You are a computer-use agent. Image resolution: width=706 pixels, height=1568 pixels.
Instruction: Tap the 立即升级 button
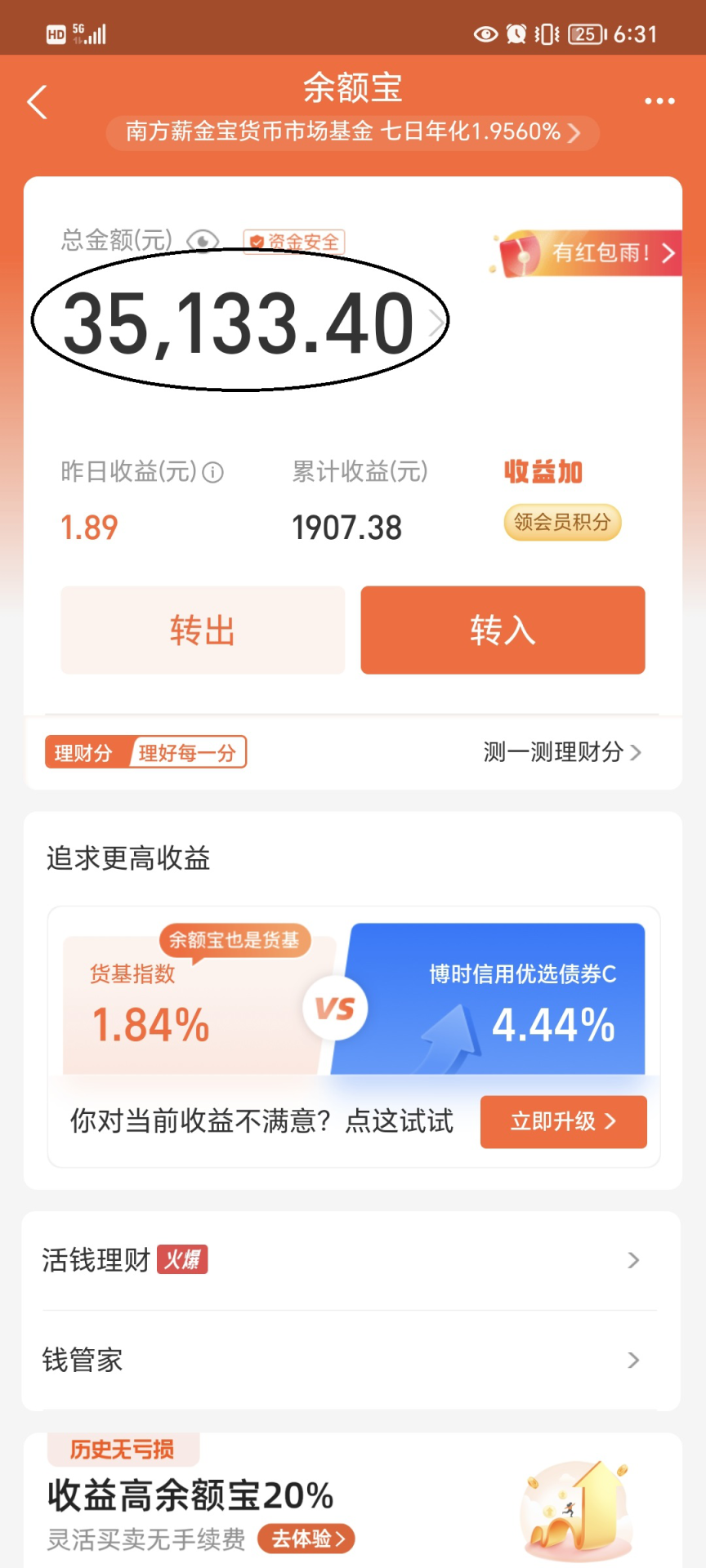point(563,1121)
